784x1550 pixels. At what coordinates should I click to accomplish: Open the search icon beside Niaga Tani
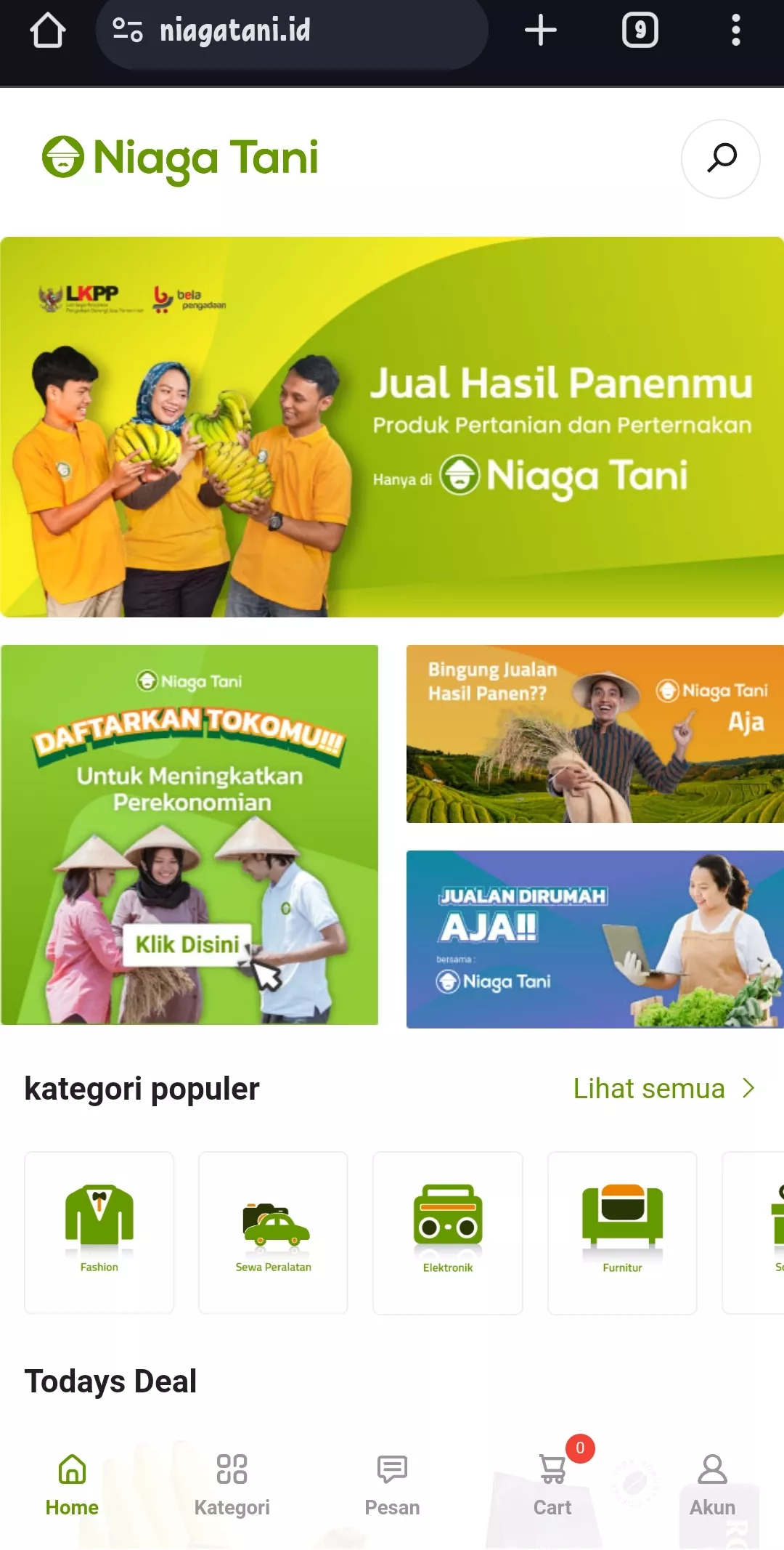[x=721, y=158]
